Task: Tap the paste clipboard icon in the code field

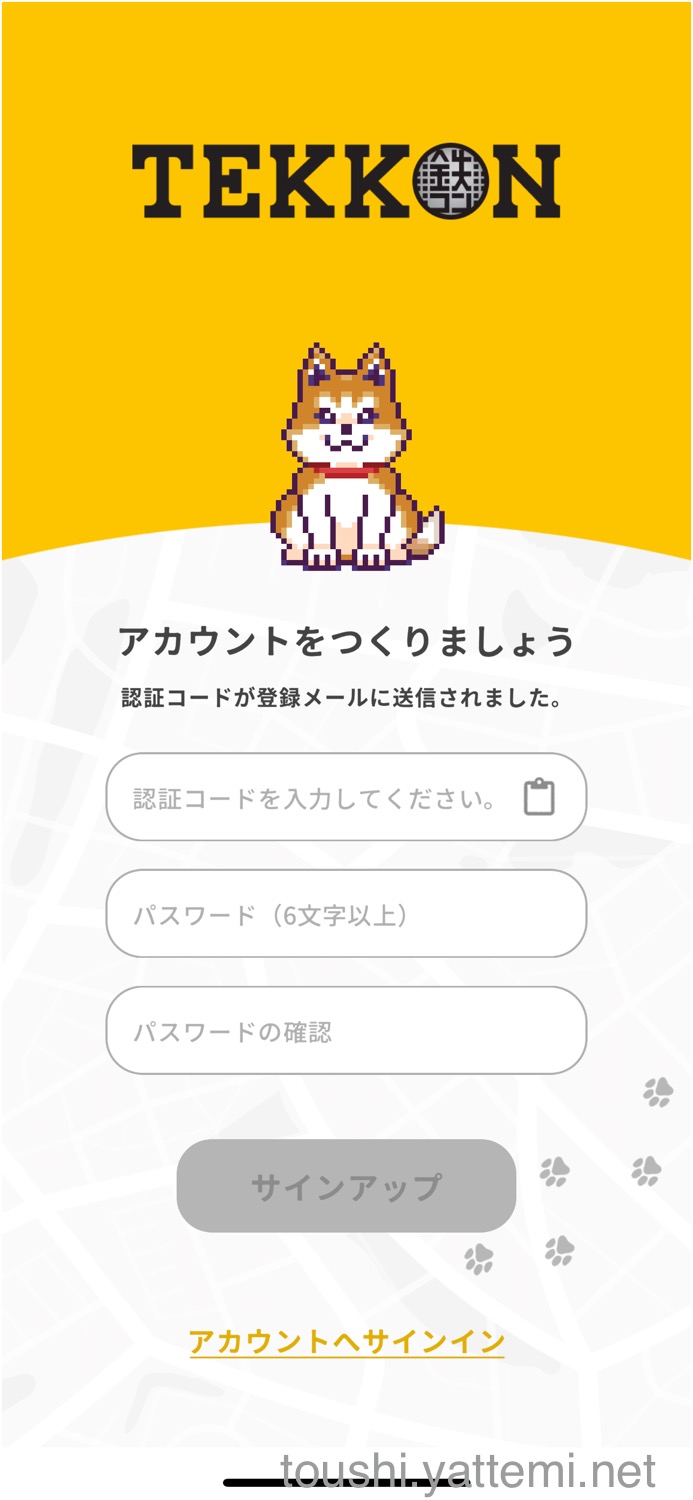Action: 538,797
